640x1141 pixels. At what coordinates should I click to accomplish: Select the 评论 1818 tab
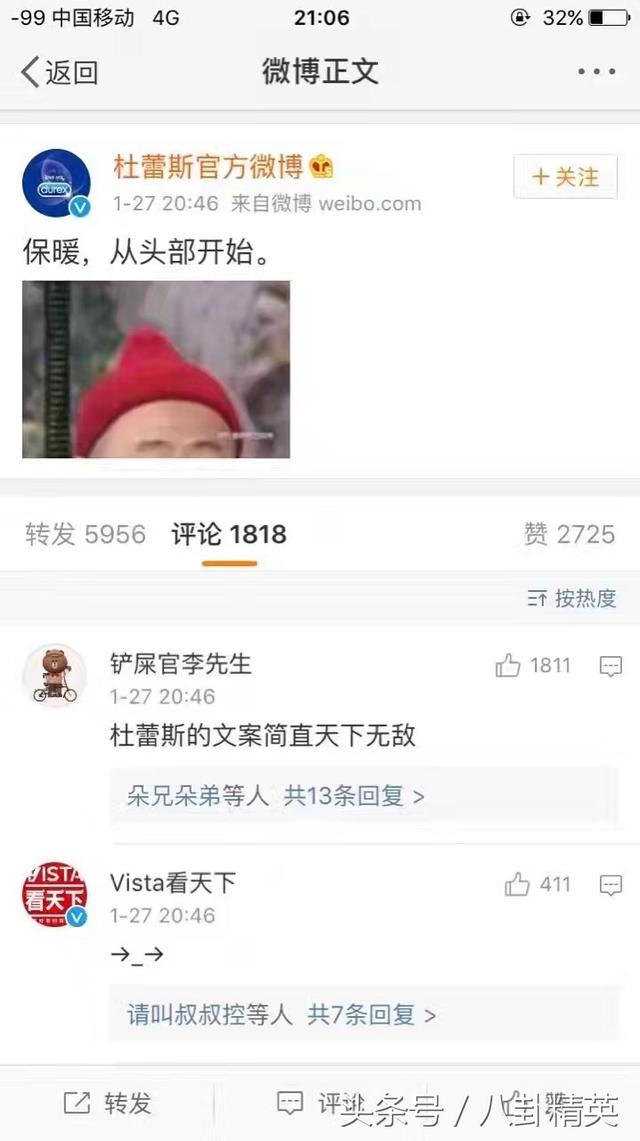point(229,534)
